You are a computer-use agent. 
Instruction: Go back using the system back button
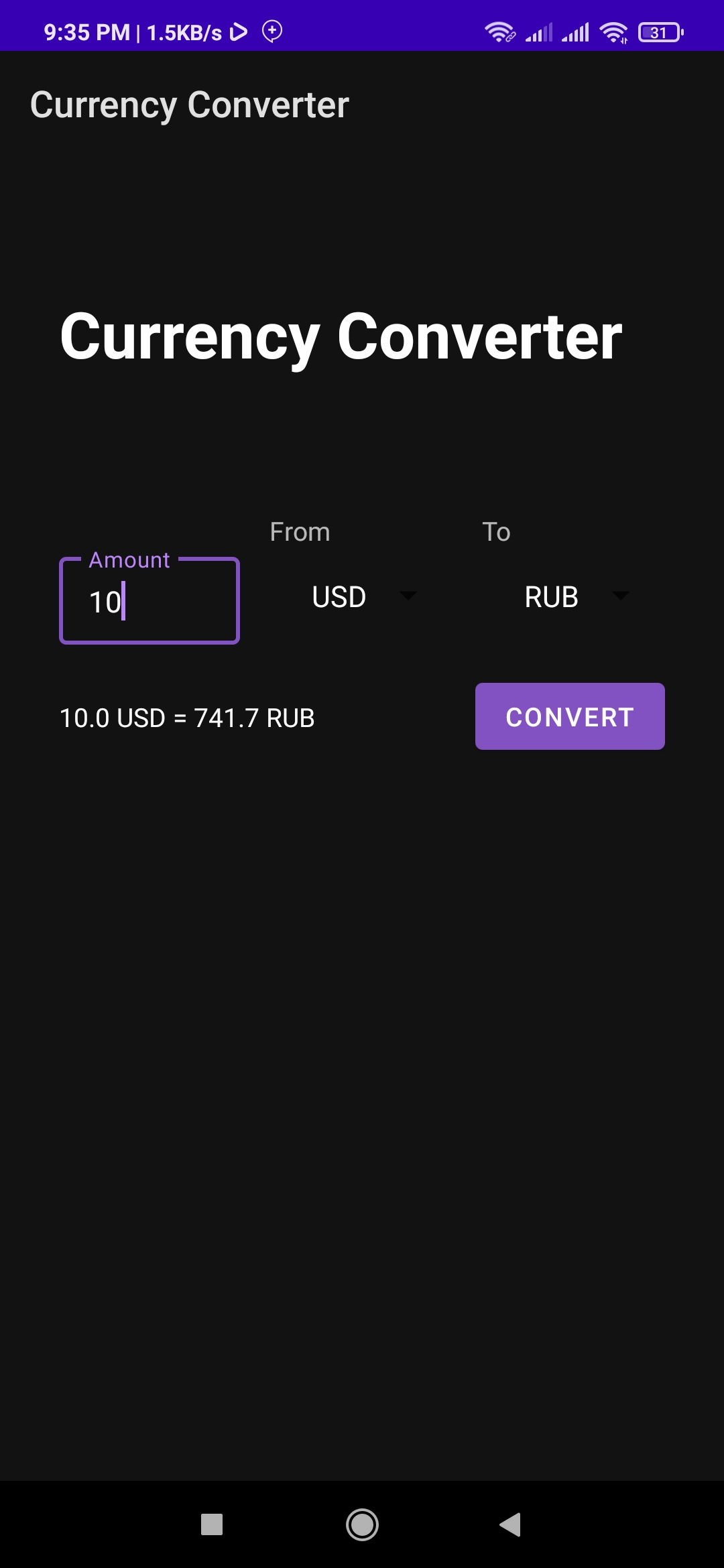(x=510, y=1524)
